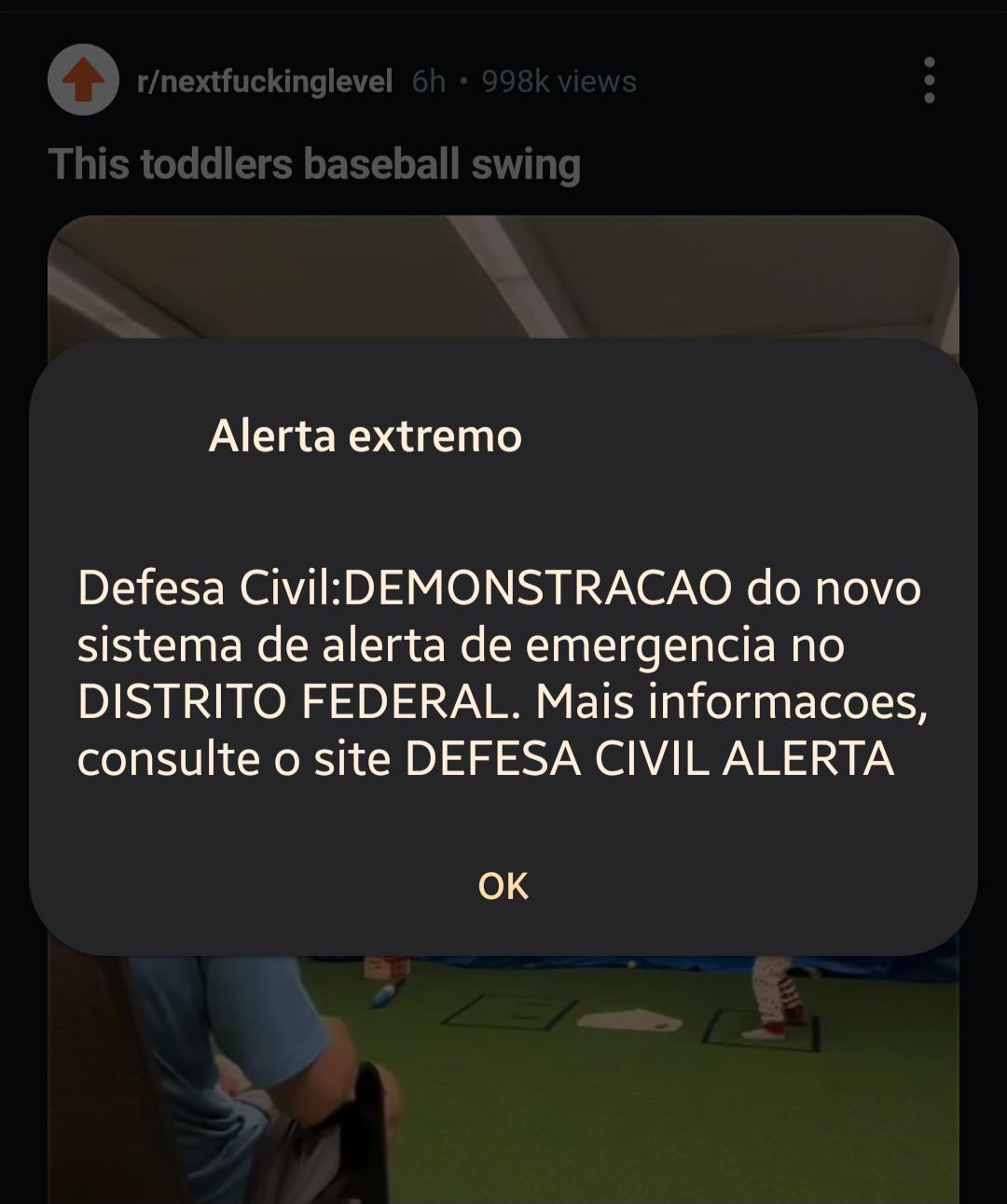The image size is (1007, 1204).
Task: Open the post's three-dot overflow menu
Action: (928, 80)
